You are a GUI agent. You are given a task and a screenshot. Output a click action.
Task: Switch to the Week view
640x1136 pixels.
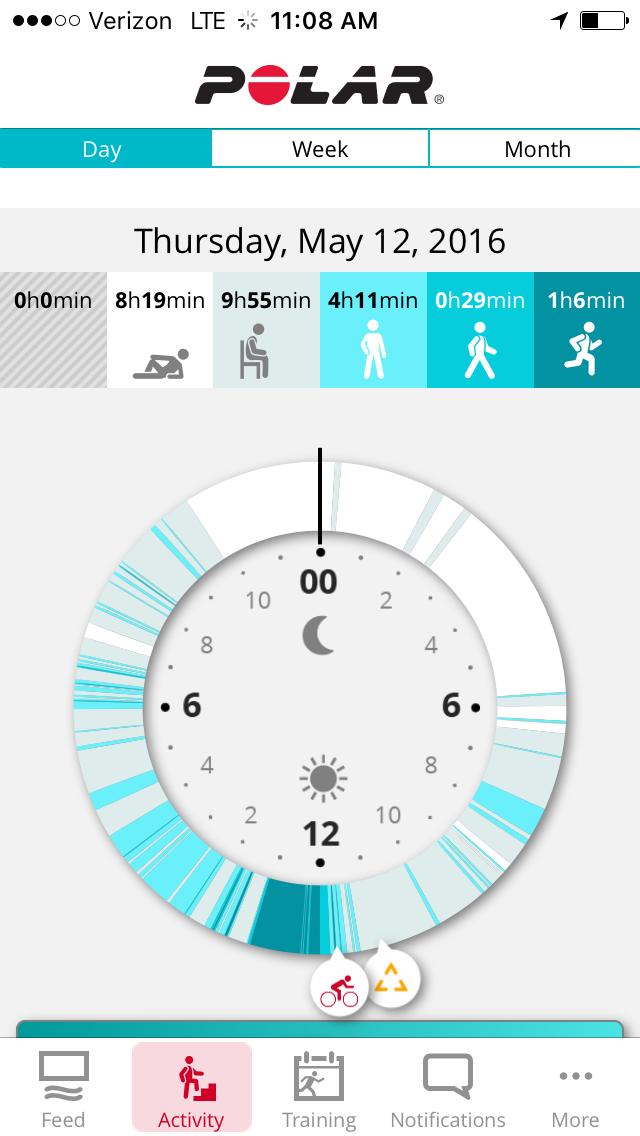click(320, 149)
